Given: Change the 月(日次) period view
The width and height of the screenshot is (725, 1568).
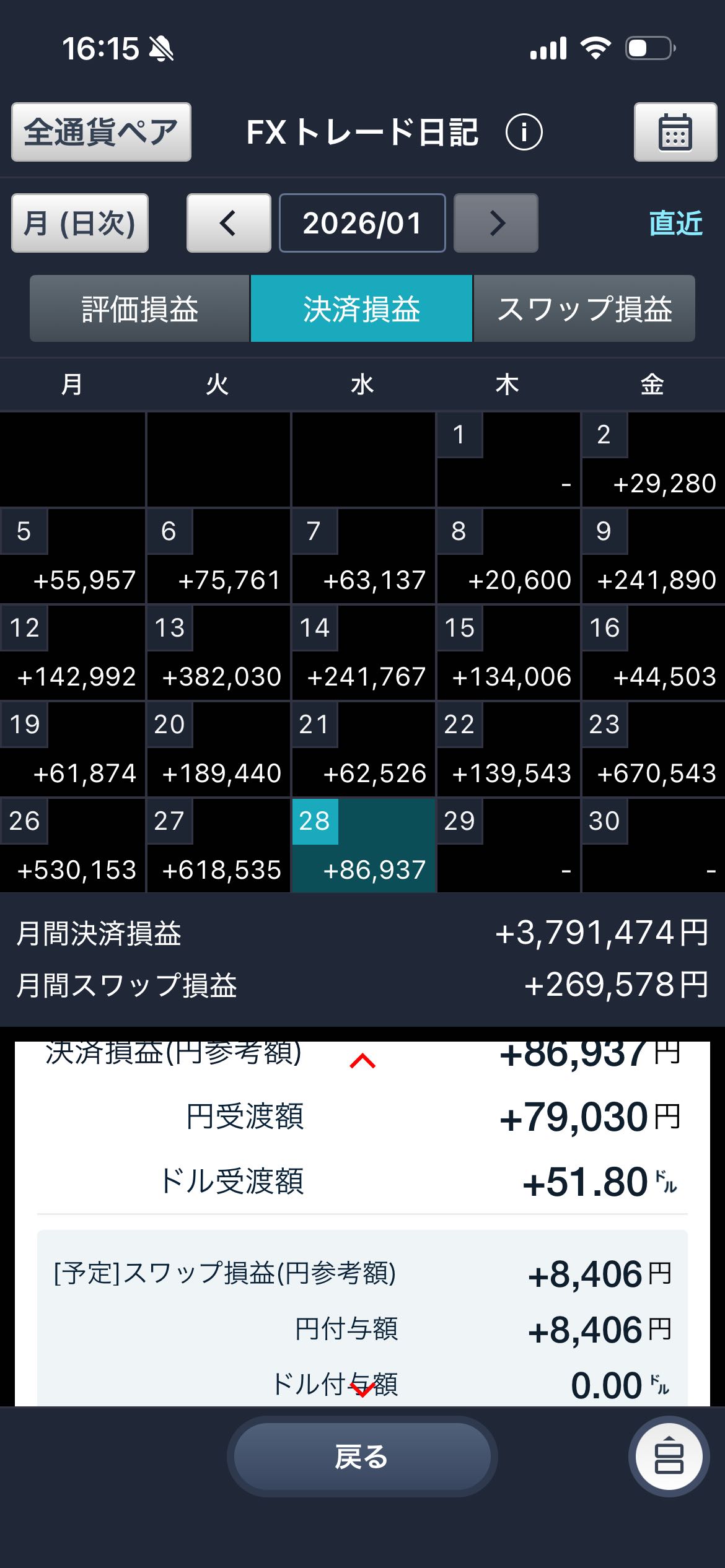Looking at the screenshot, I should (x=80, y=223).
